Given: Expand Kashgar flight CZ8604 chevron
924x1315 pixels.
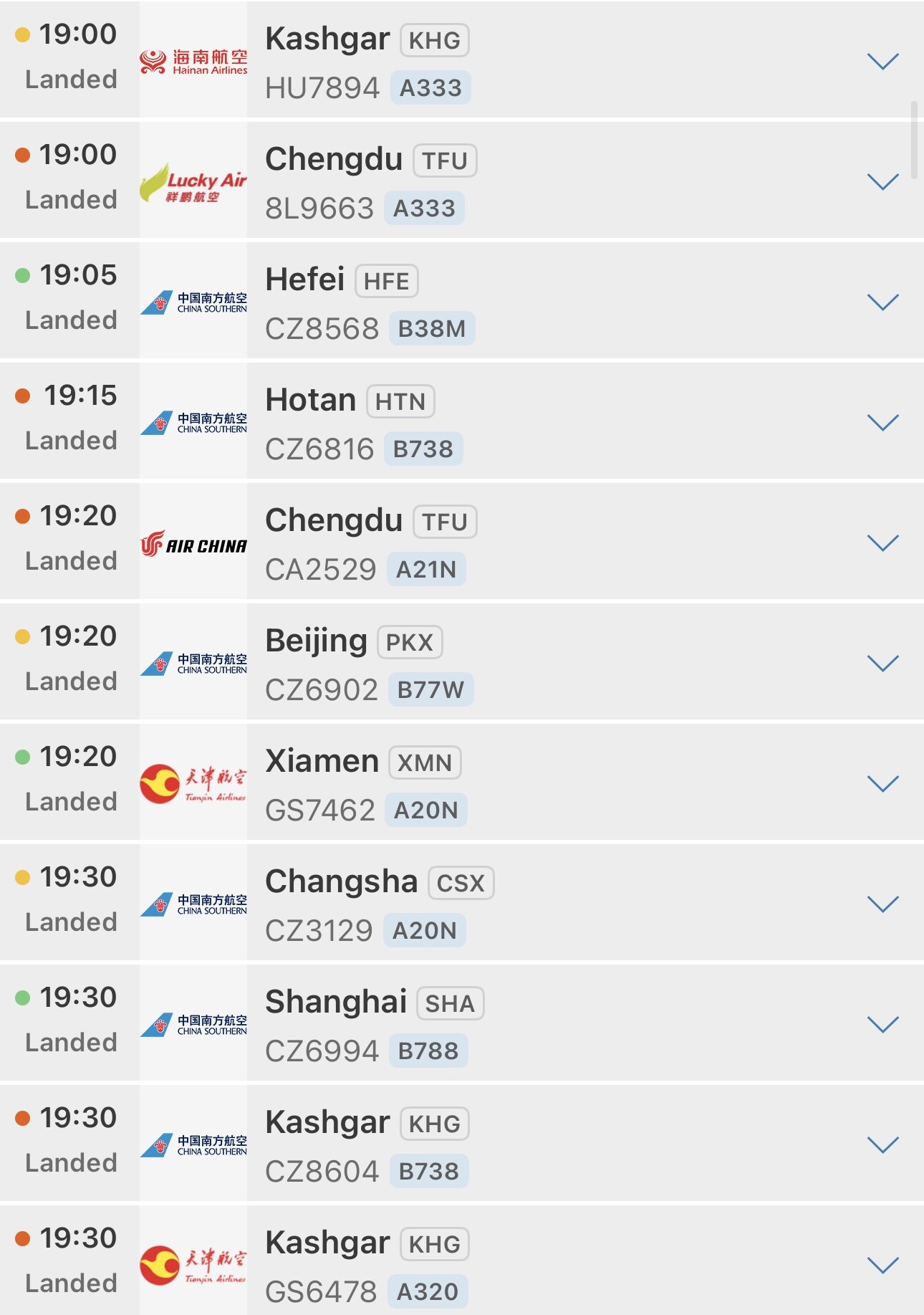Looking at the screenshot, I should tap(882, 1145).
